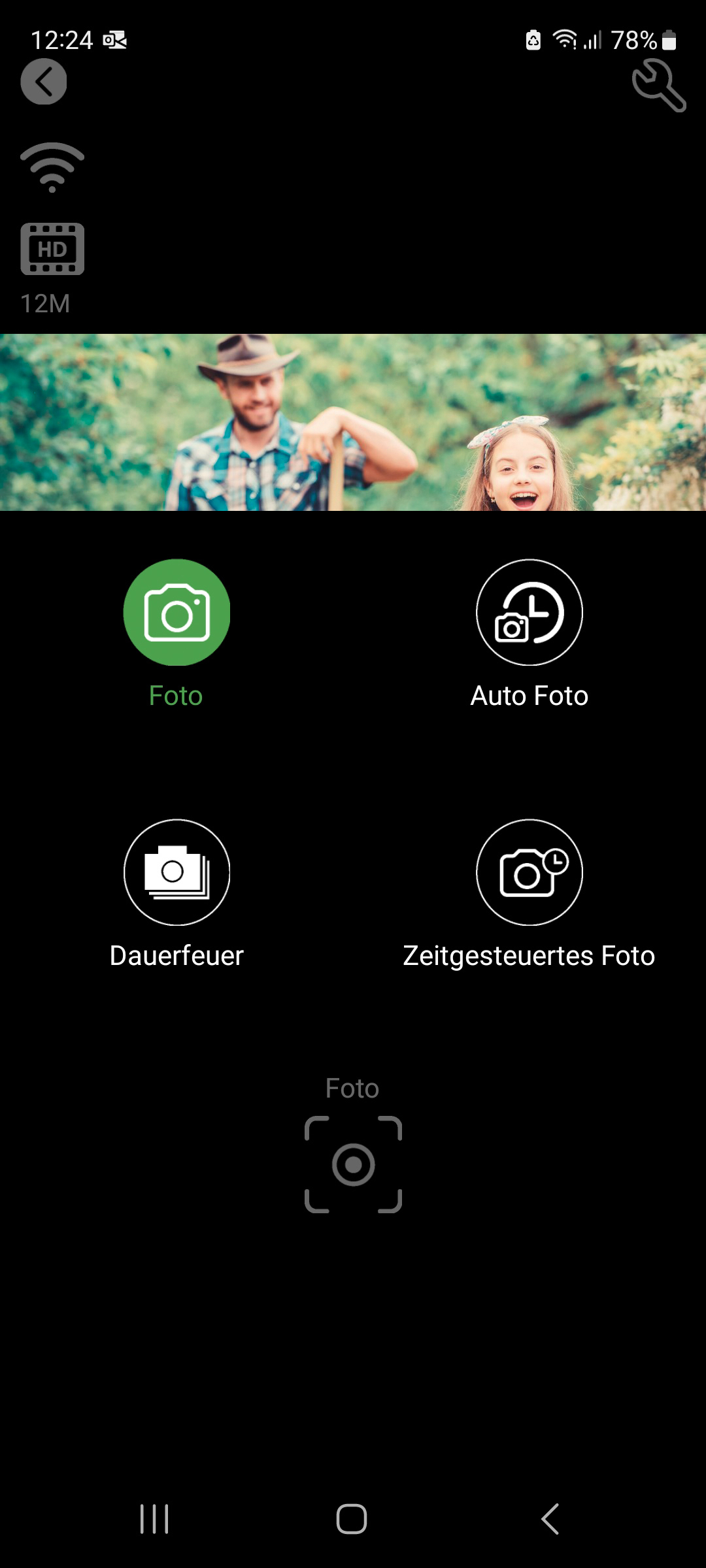Image resolution: width=706 pixels, height=1568 pixels.
Task: Select Zeitgesteuertes Foto mode
Action: (529, 872)
